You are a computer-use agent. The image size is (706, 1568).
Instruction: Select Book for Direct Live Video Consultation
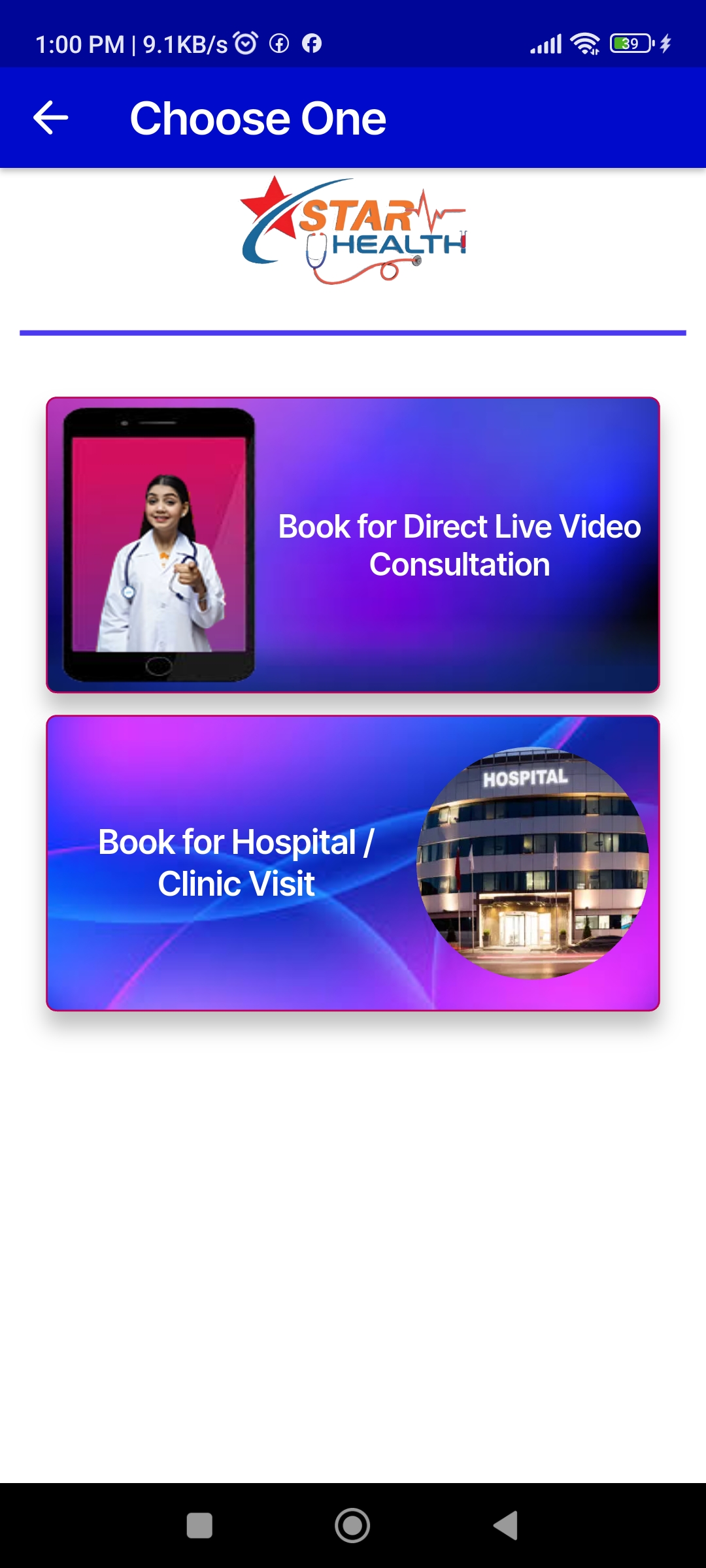[353, 545]
